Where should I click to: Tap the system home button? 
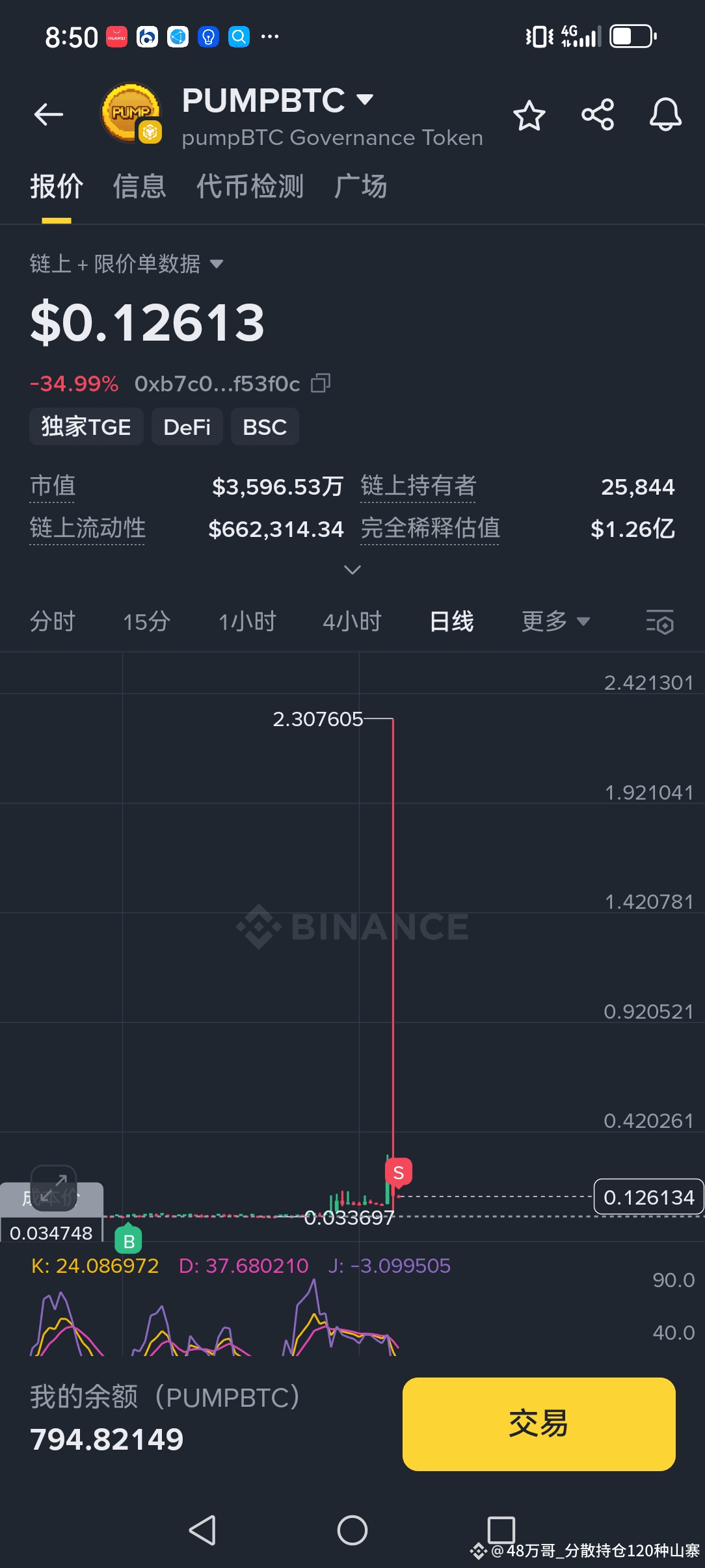point(352,1530)
